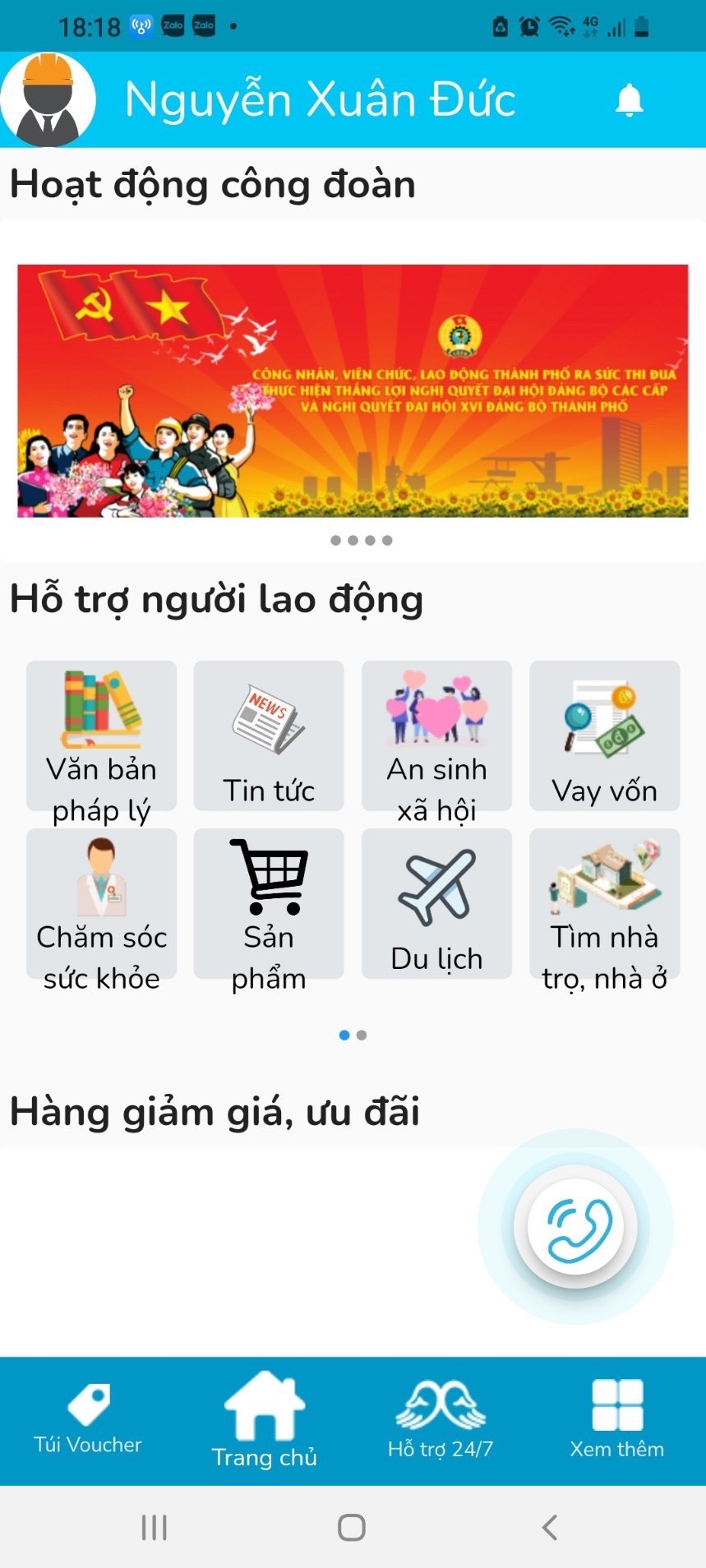Tap the system back button
Screen dimensions: 706x1568
pos(550,1528)
